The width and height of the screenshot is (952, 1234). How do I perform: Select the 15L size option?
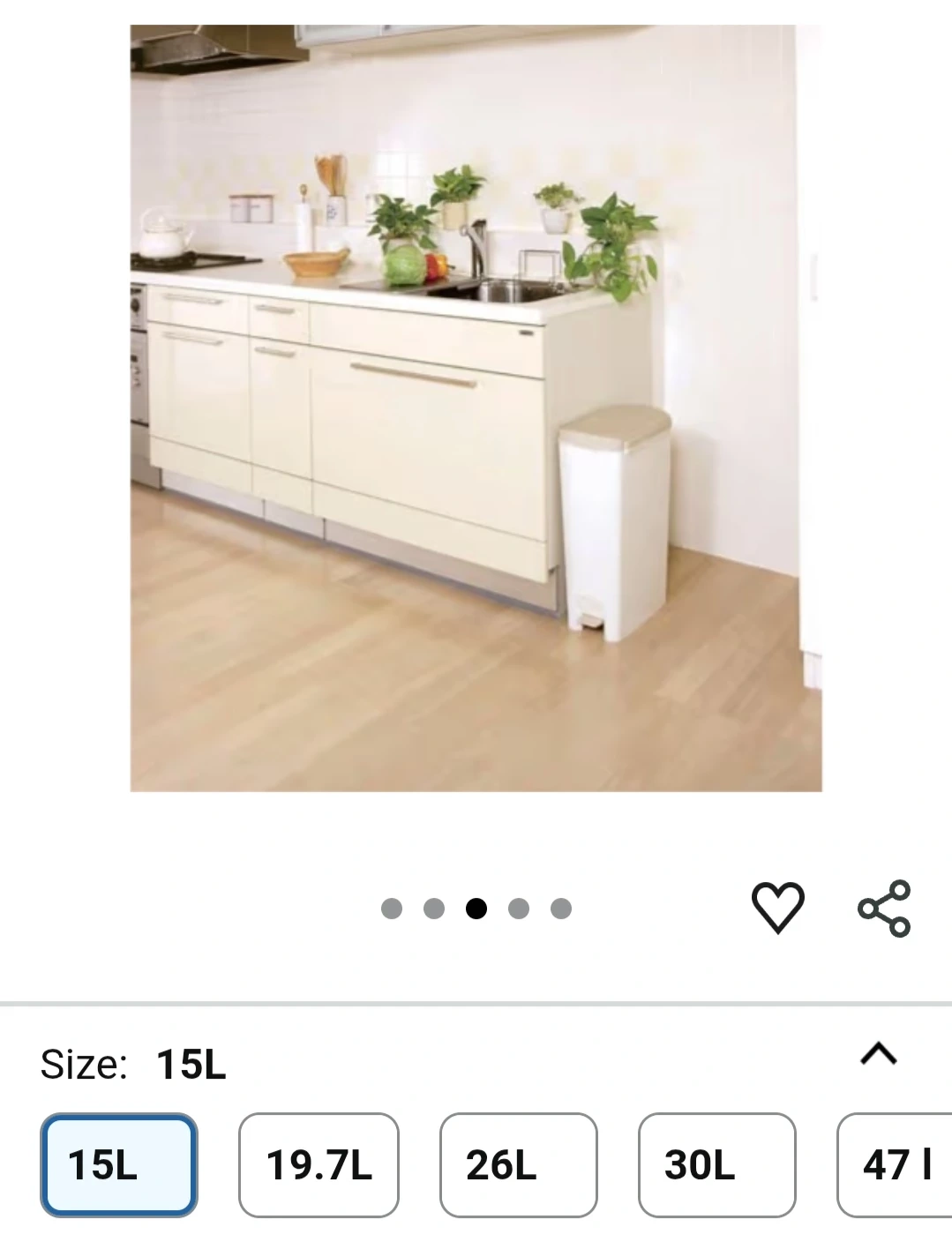[x=118, y=1164]
